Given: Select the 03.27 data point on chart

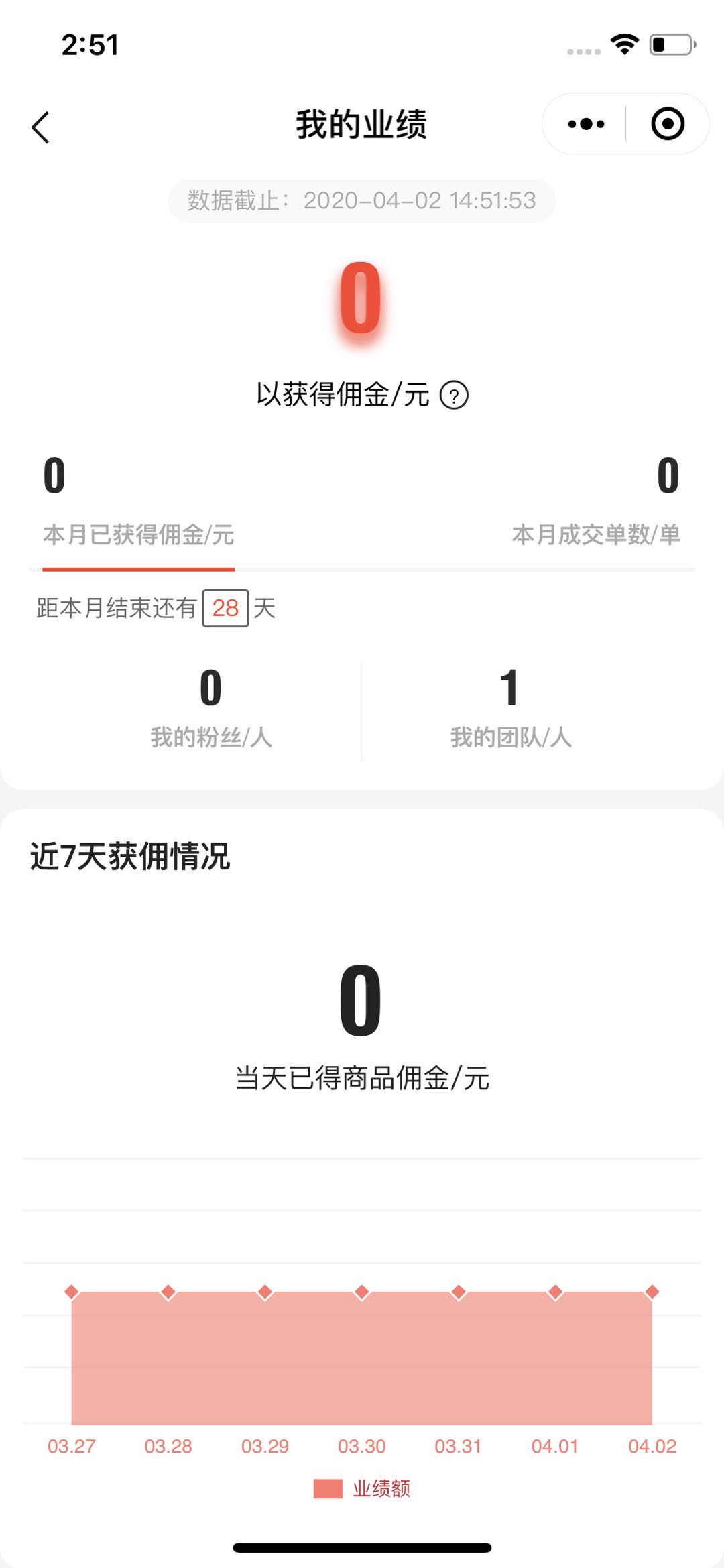Looking at the screenshot, I should (x=72, y=1292).
